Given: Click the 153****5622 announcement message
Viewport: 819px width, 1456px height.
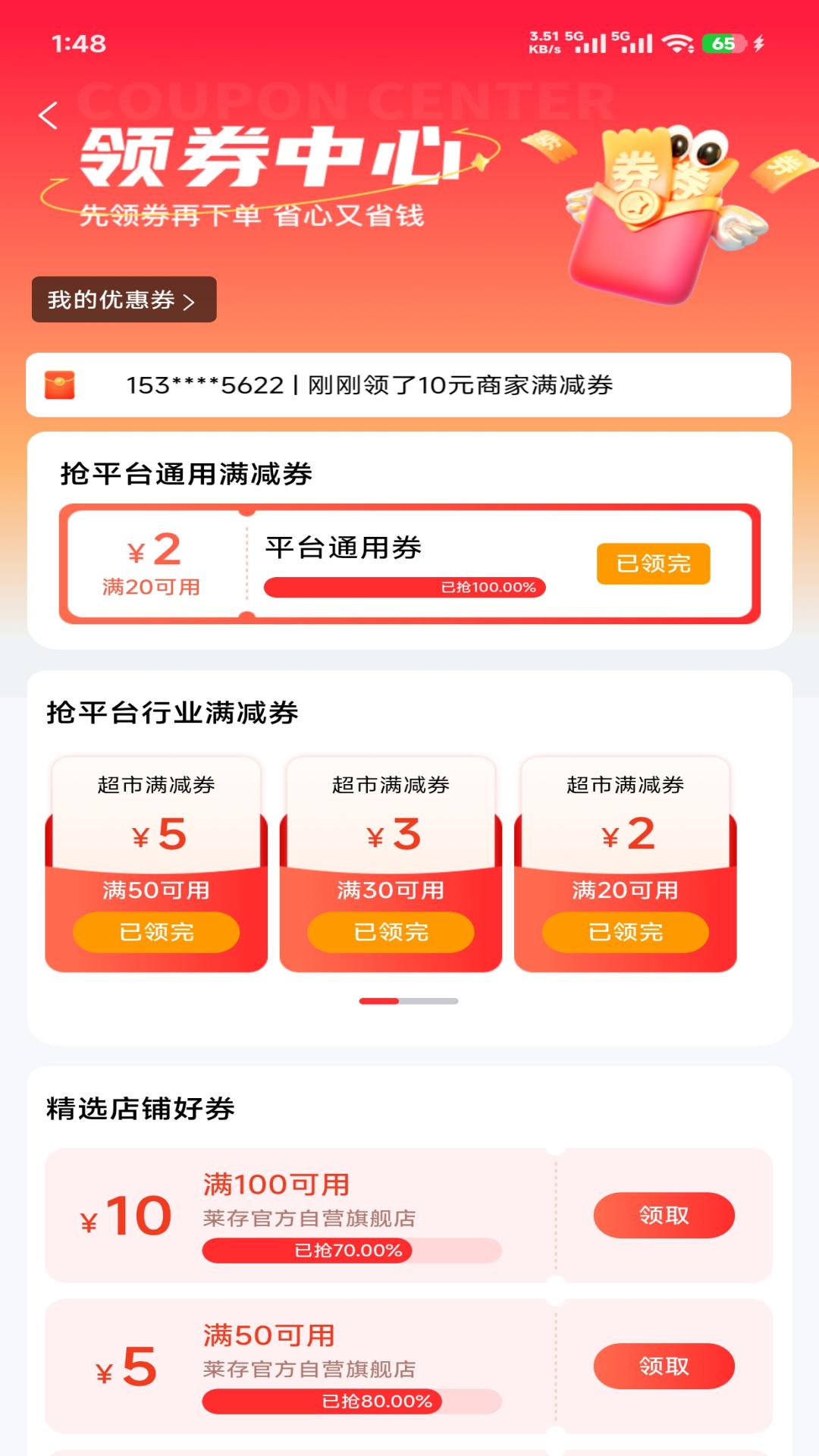Looking at the screenshot, I should pyautogui.click(x=372, y=384).
